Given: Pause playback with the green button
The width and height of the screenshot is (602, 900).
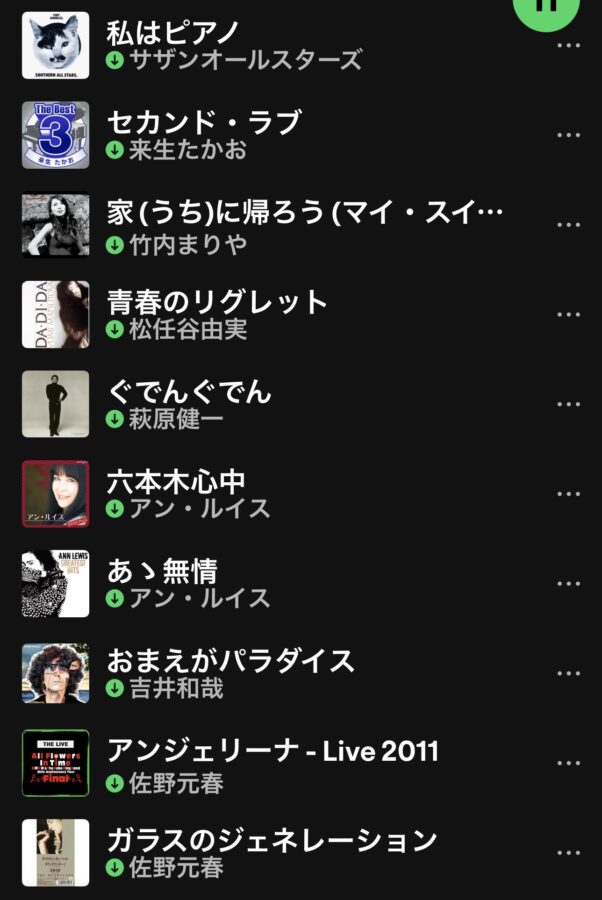Looking at the screenshot, I should pos(546,8).
